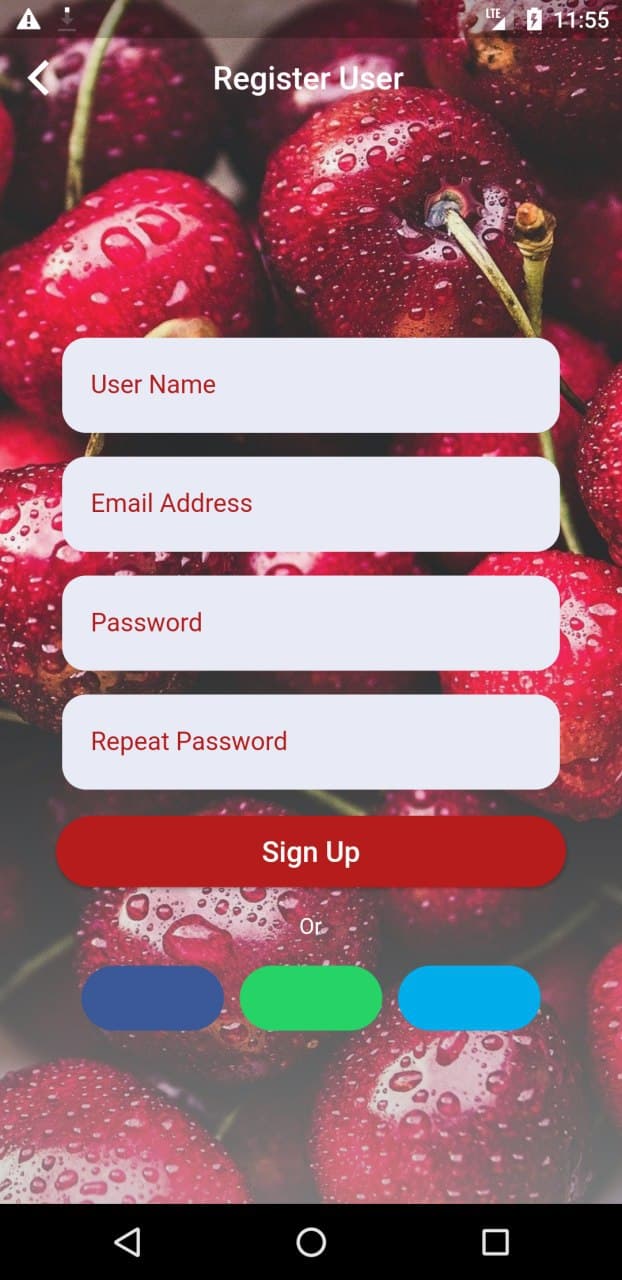622x1280 pixels.
Task: Tap the system home button
Action: click(311, 1242)
